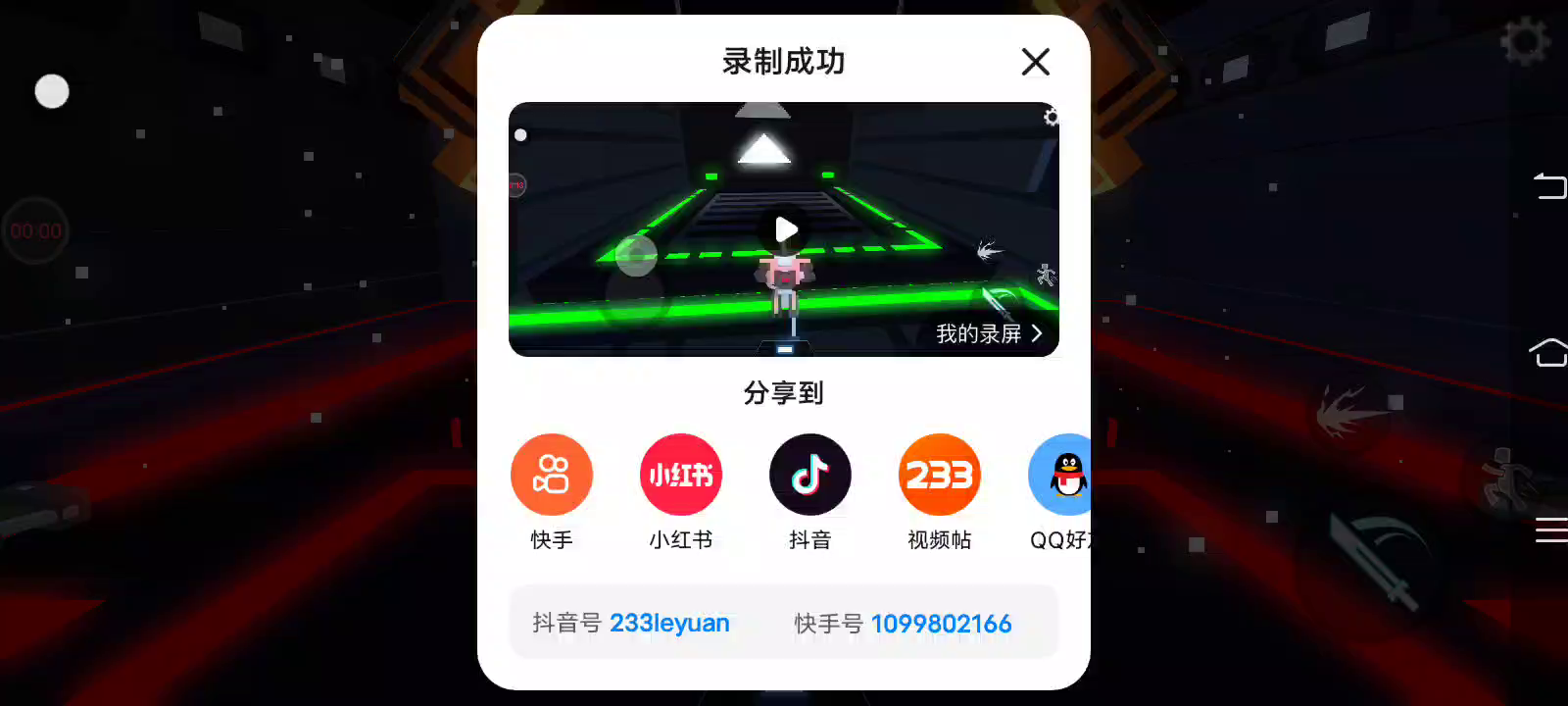The image size is (1568, 706).
Task: Return to the system home screen
Action: click(x=1549, y=351)
